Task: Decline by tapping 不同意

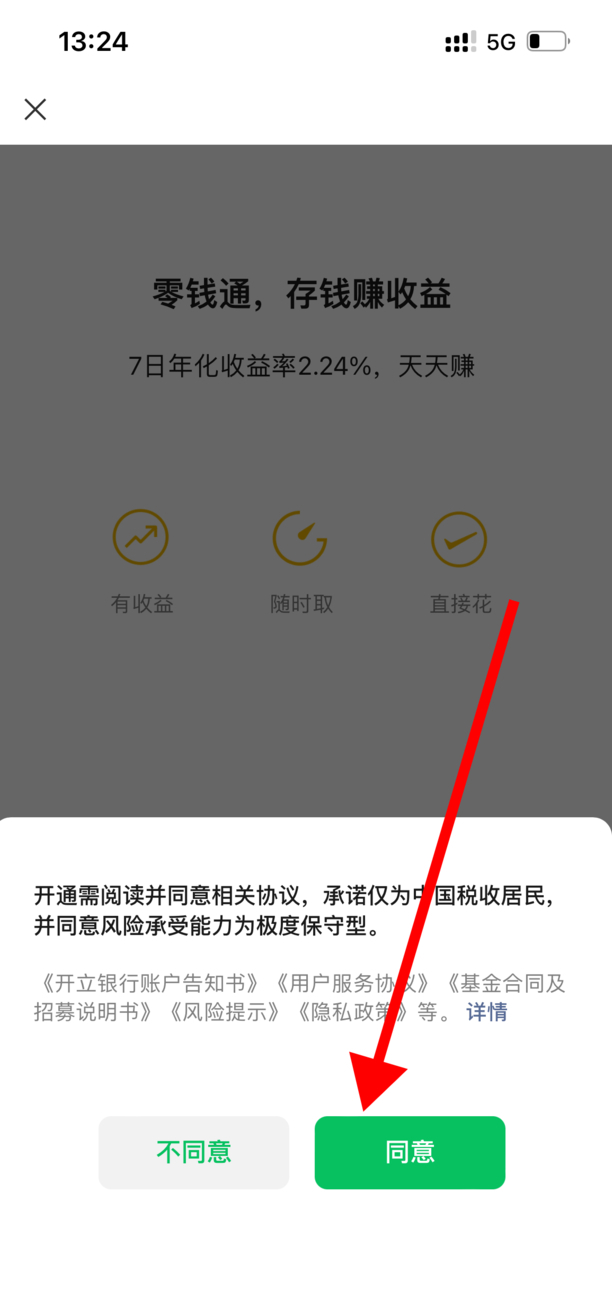Action: pyautogui.click(x=194, y=1152)
